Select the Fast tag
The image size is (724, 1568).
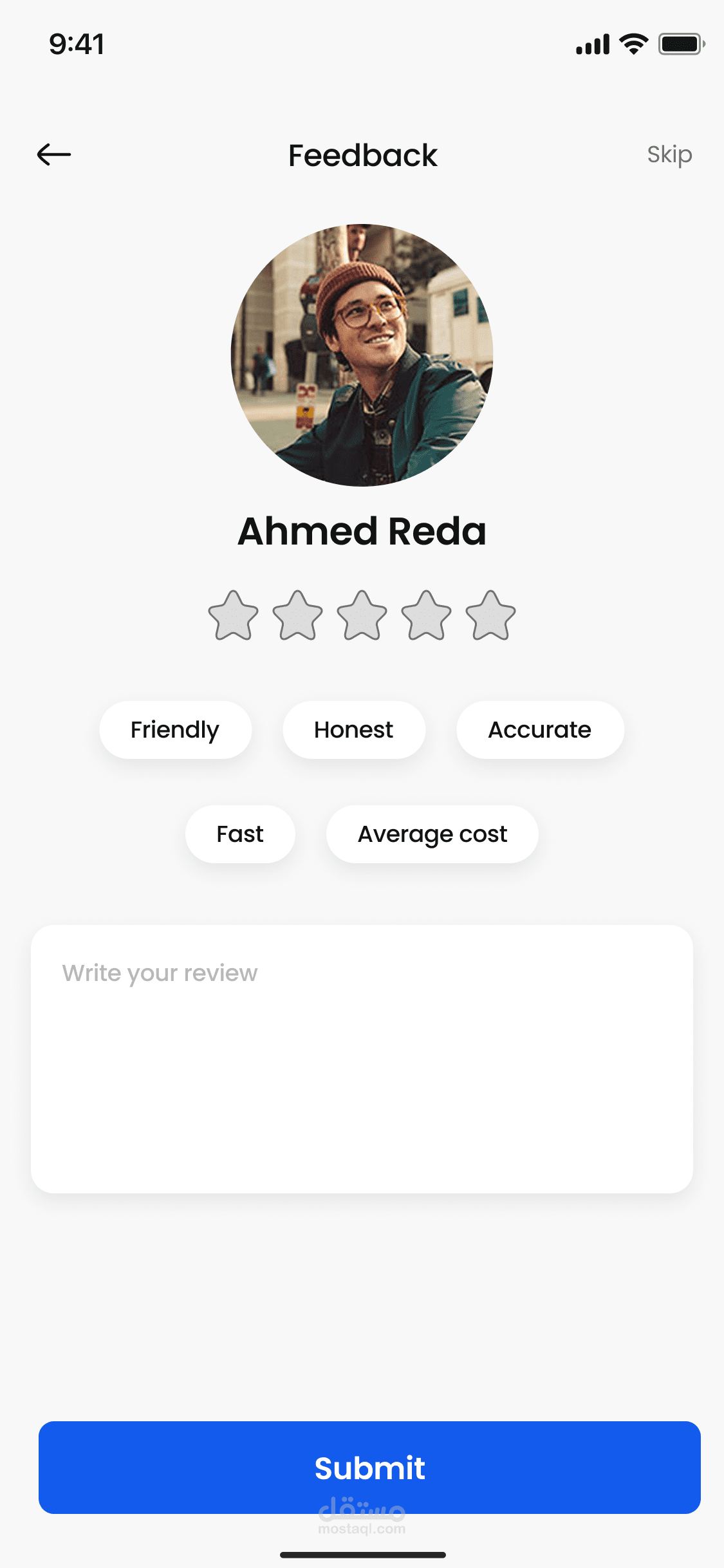click(x=240, y=834)
